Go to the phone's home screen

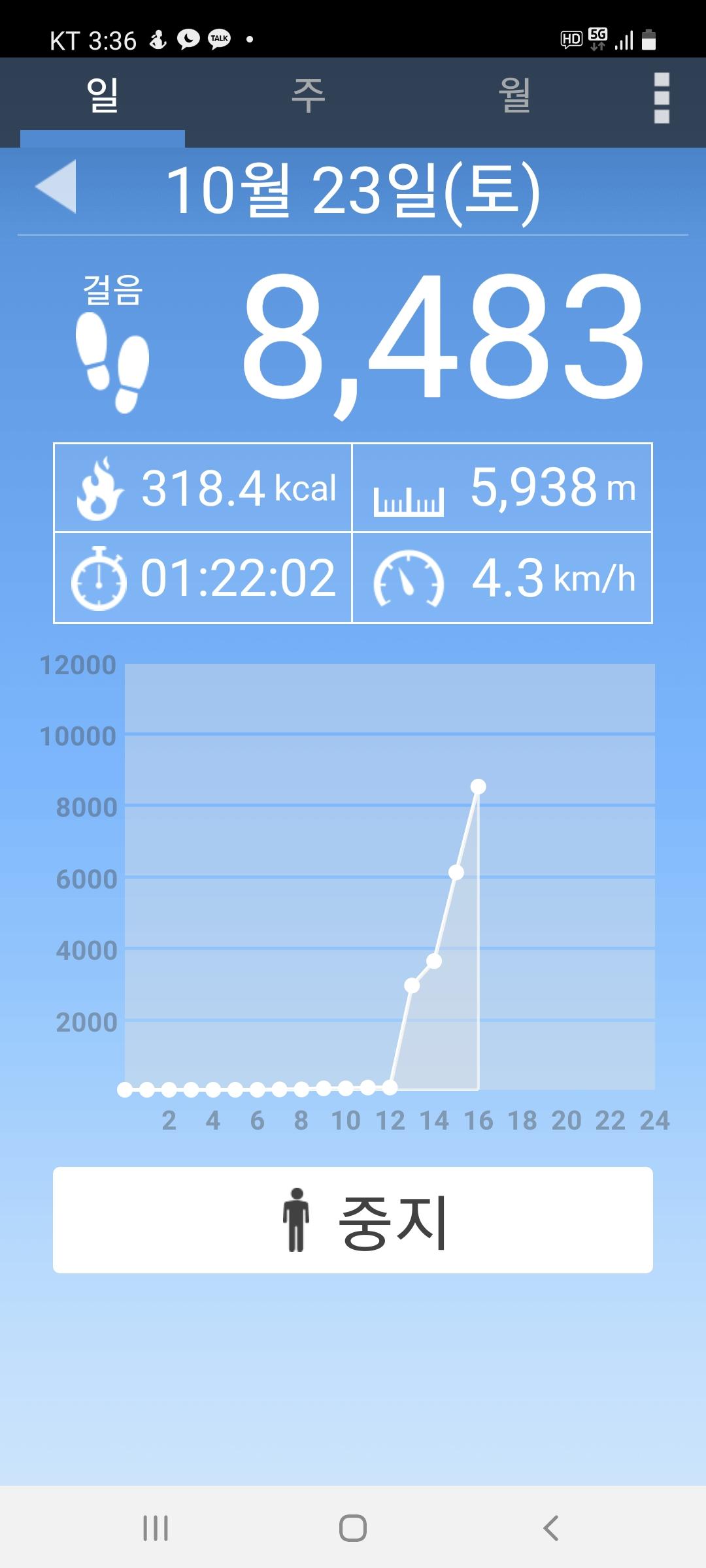coord(353,1527)
